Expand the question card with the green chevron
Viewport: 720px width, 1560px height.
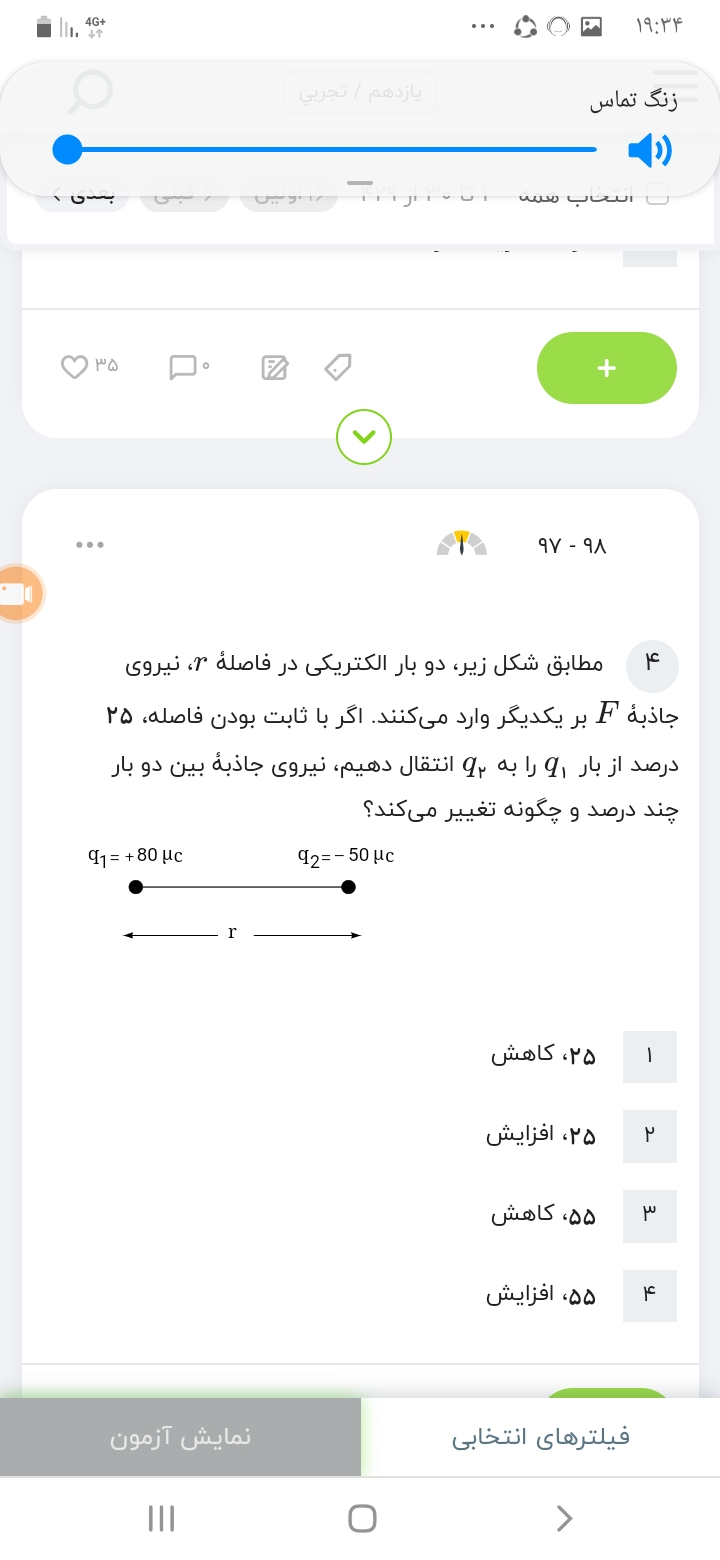(364, 437)
